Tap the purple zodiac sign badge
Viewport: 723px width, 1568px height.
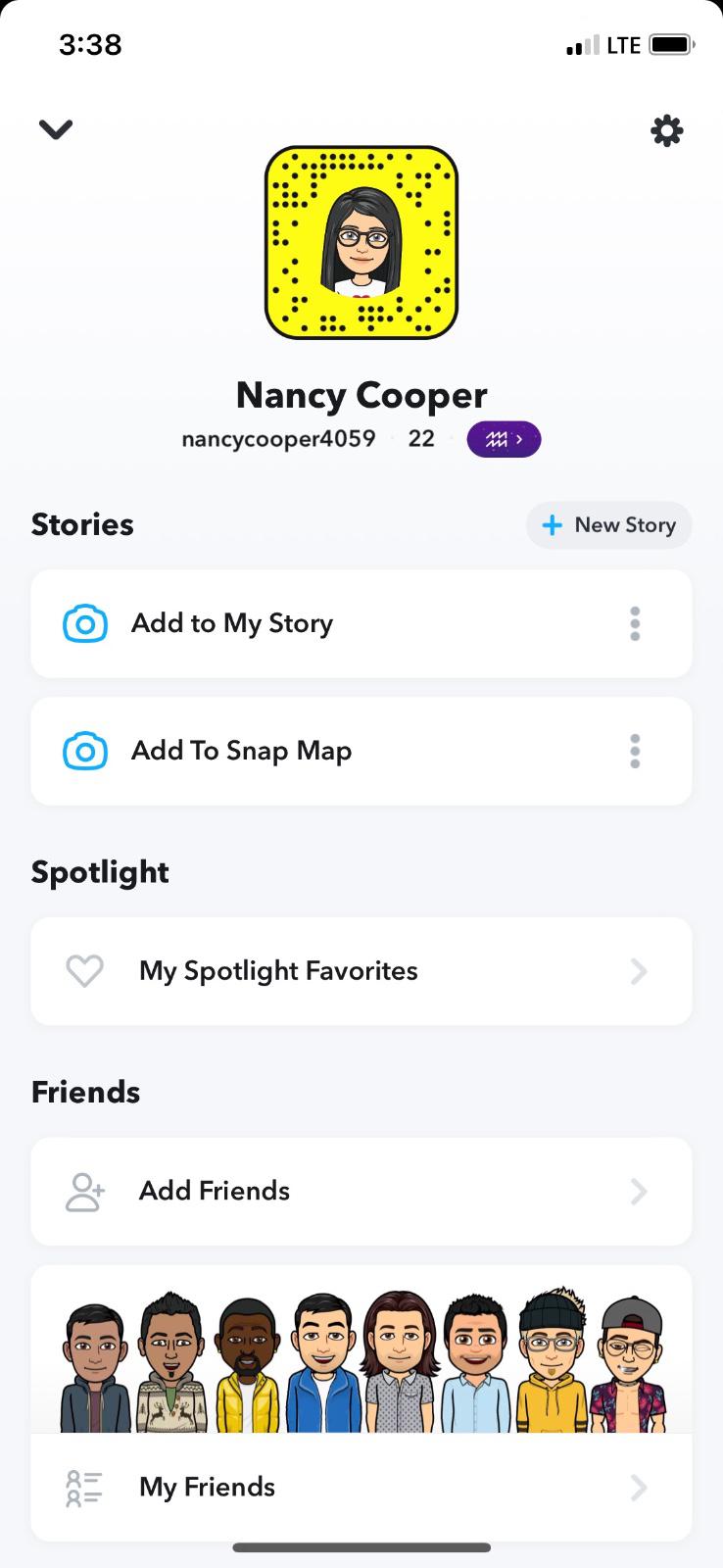coord(504,439)
